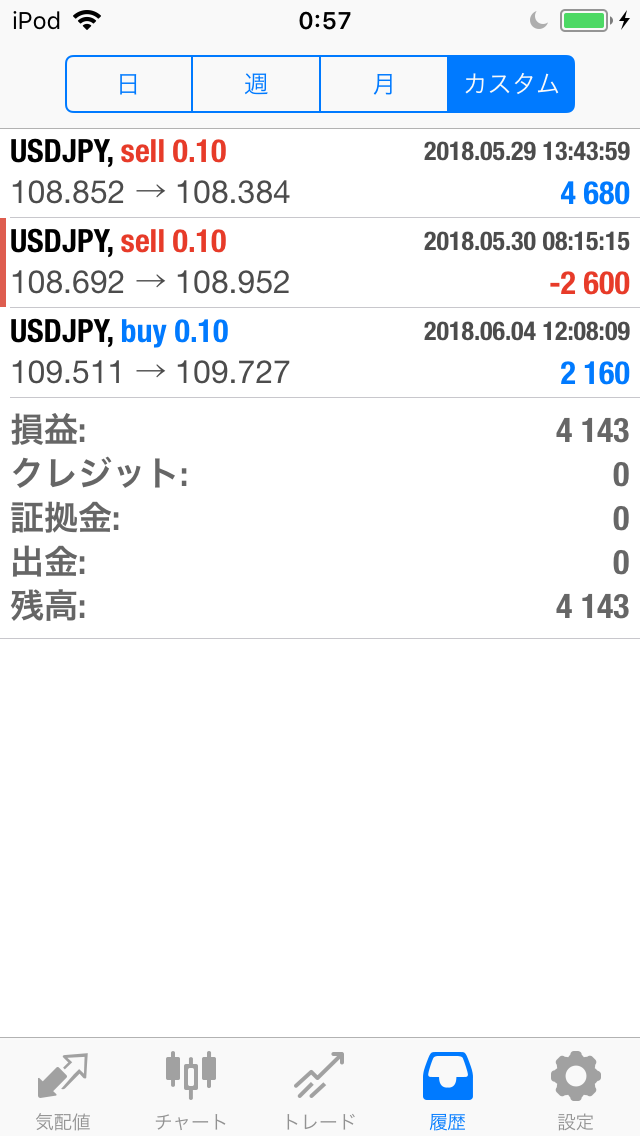Switch to the トレード tab
Screen dimensions: 640x1136
coord(319,1088)
